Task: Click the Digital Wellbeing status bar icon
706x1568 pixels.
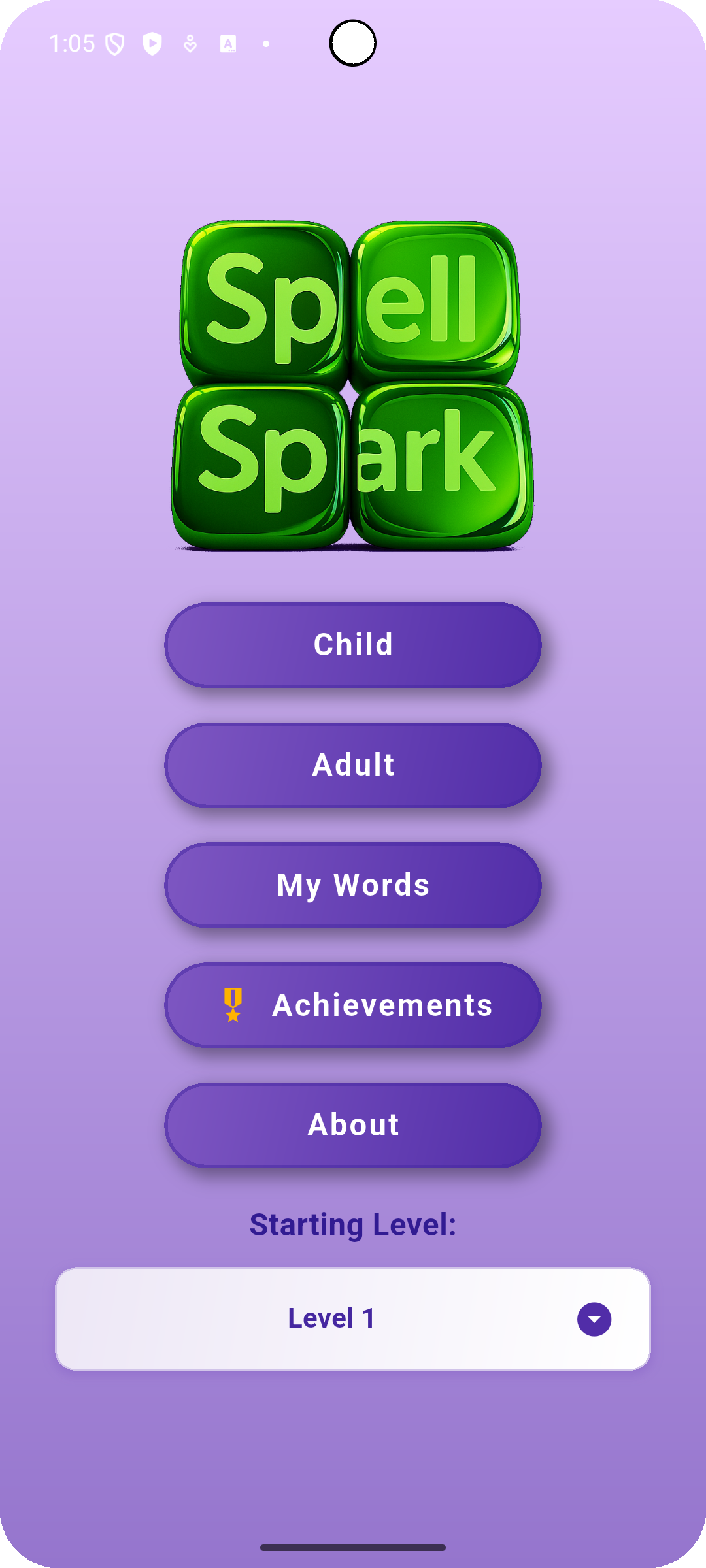Action: [x=189, y=43]
